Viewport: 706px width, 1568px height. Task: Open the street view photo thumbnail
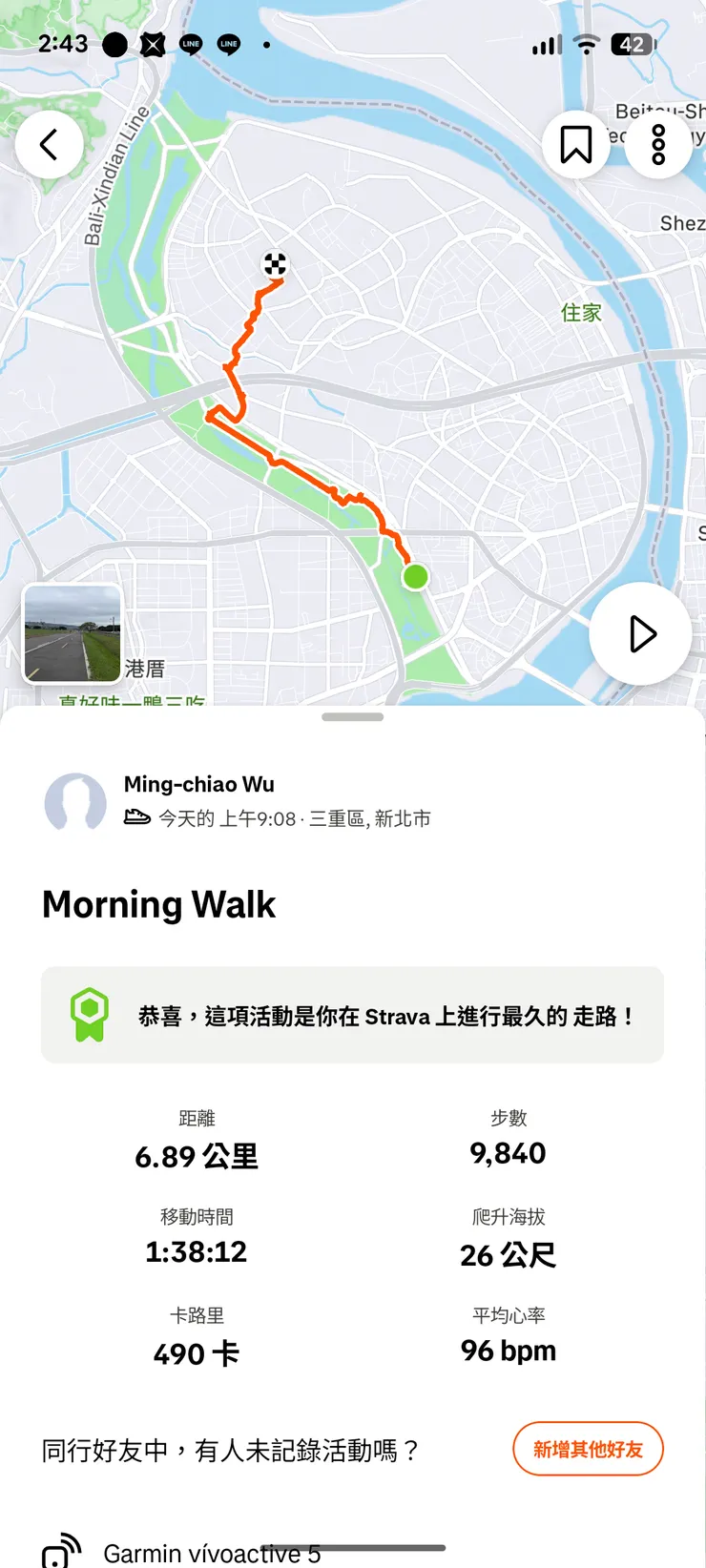click(x=72, y=633)
